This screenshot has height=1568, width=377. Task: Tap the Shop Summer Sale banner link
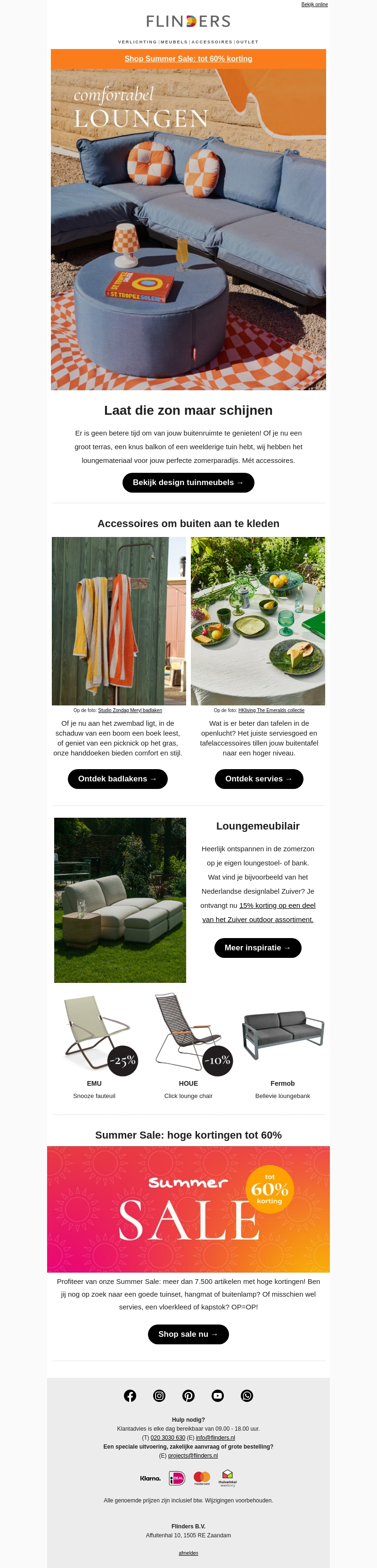pos(188,59)
